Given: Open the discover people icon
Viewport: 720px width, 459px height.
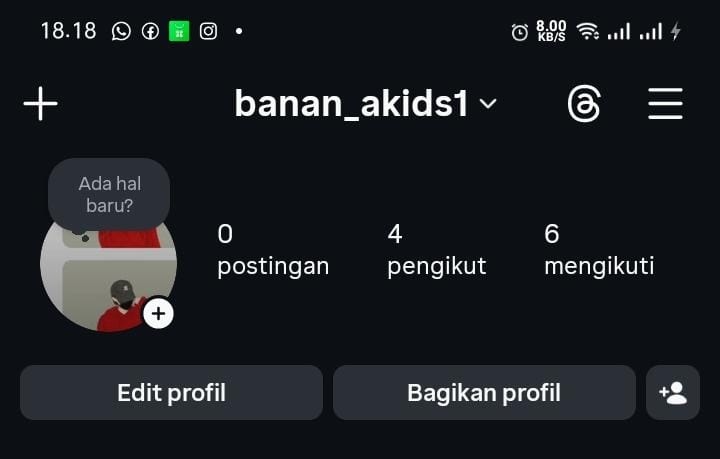Looking at the screenshot, I should pos(673,393).
